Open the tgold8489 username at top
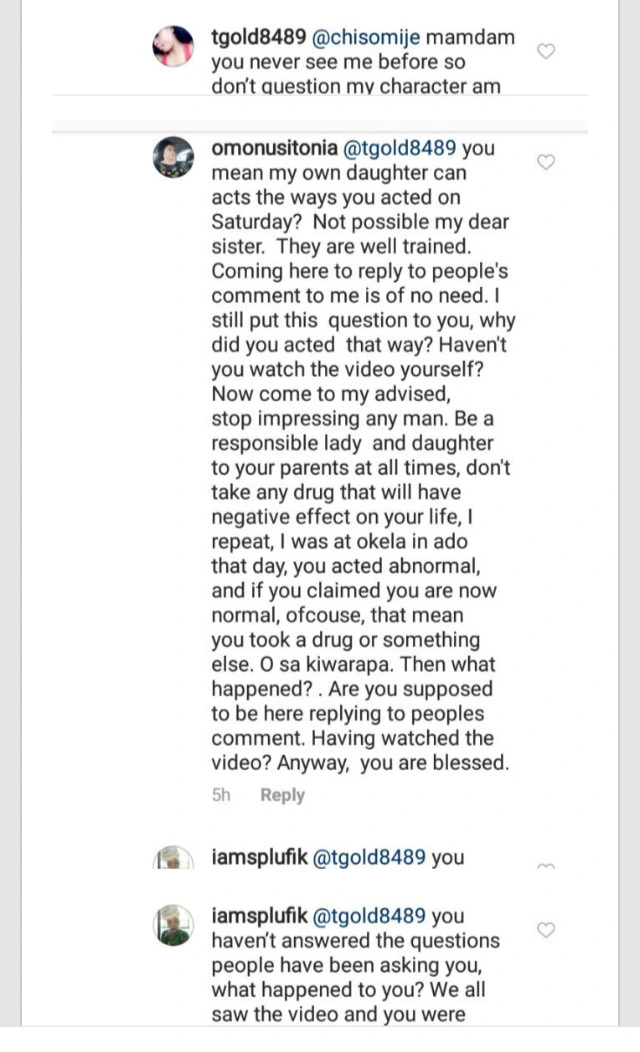640x1052 pixels. click(259, 37)
